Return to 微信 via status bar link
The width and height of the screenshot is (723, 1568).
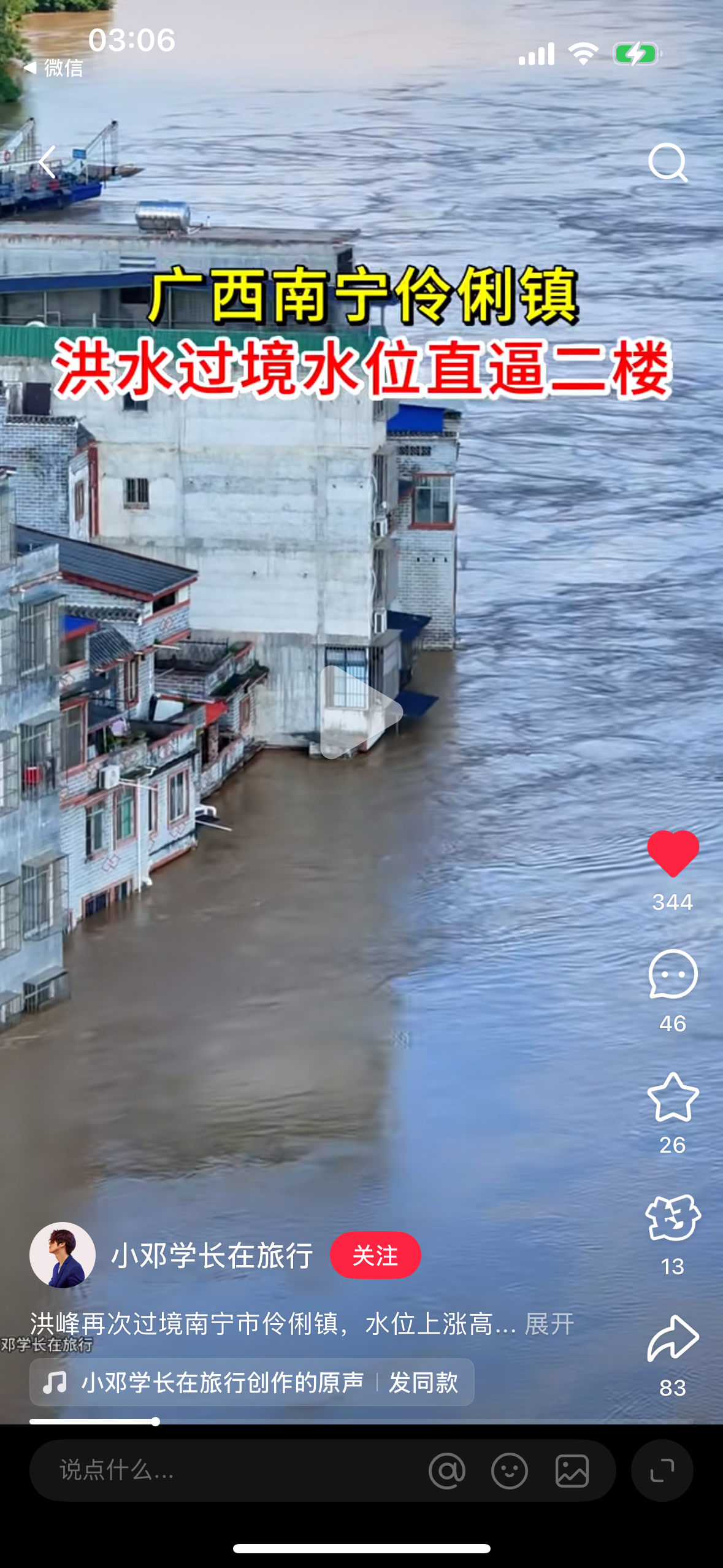pyautogui.click(x=54, y=67)
